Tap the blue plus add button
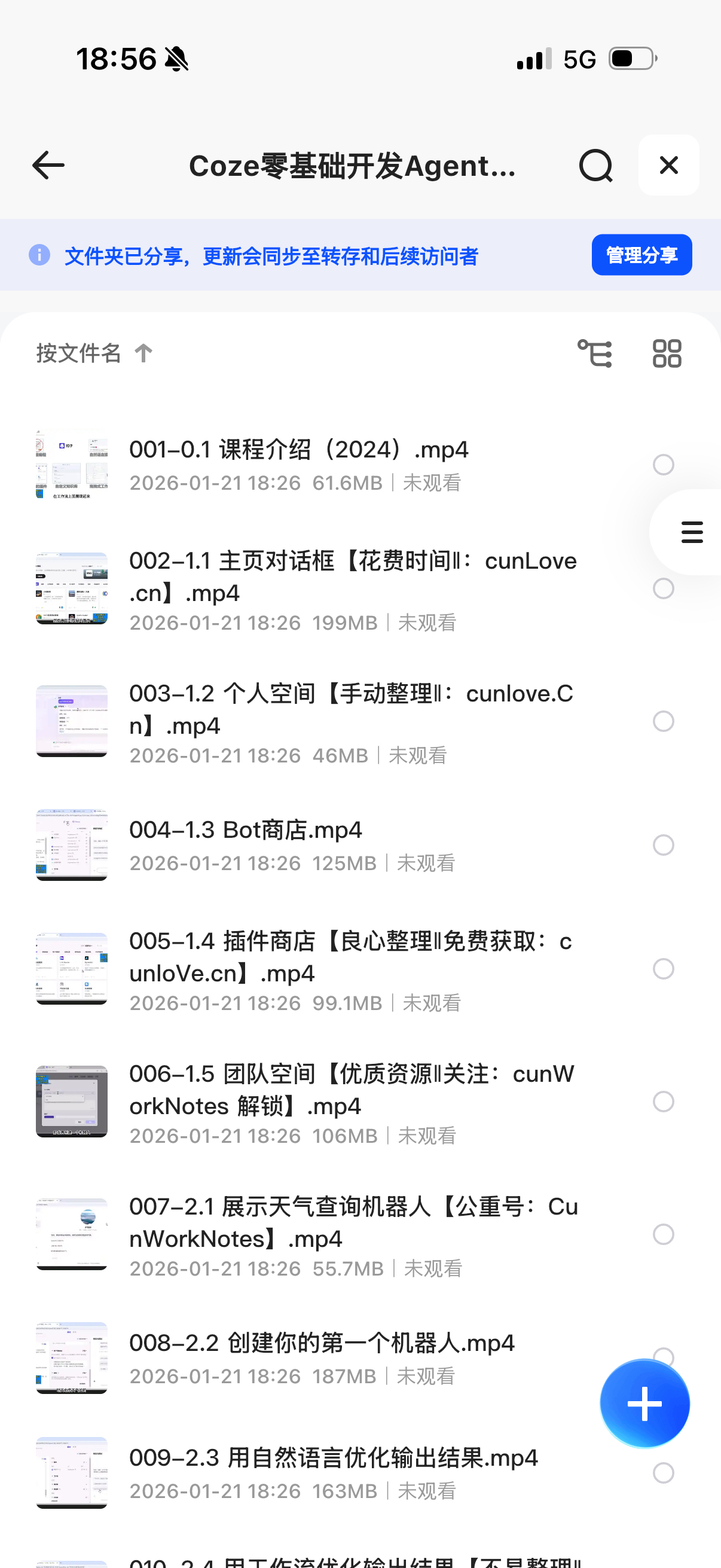The height and width of the screenshot is (1568, 721). pos(644,1404)
